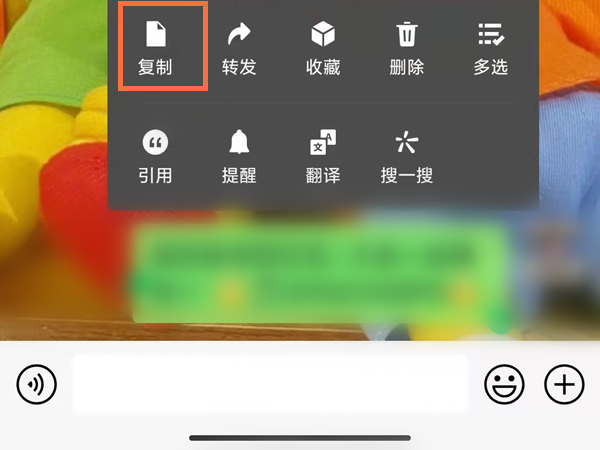Focus the chat message input field
The image size is (600, 450).
click(270, 383)
